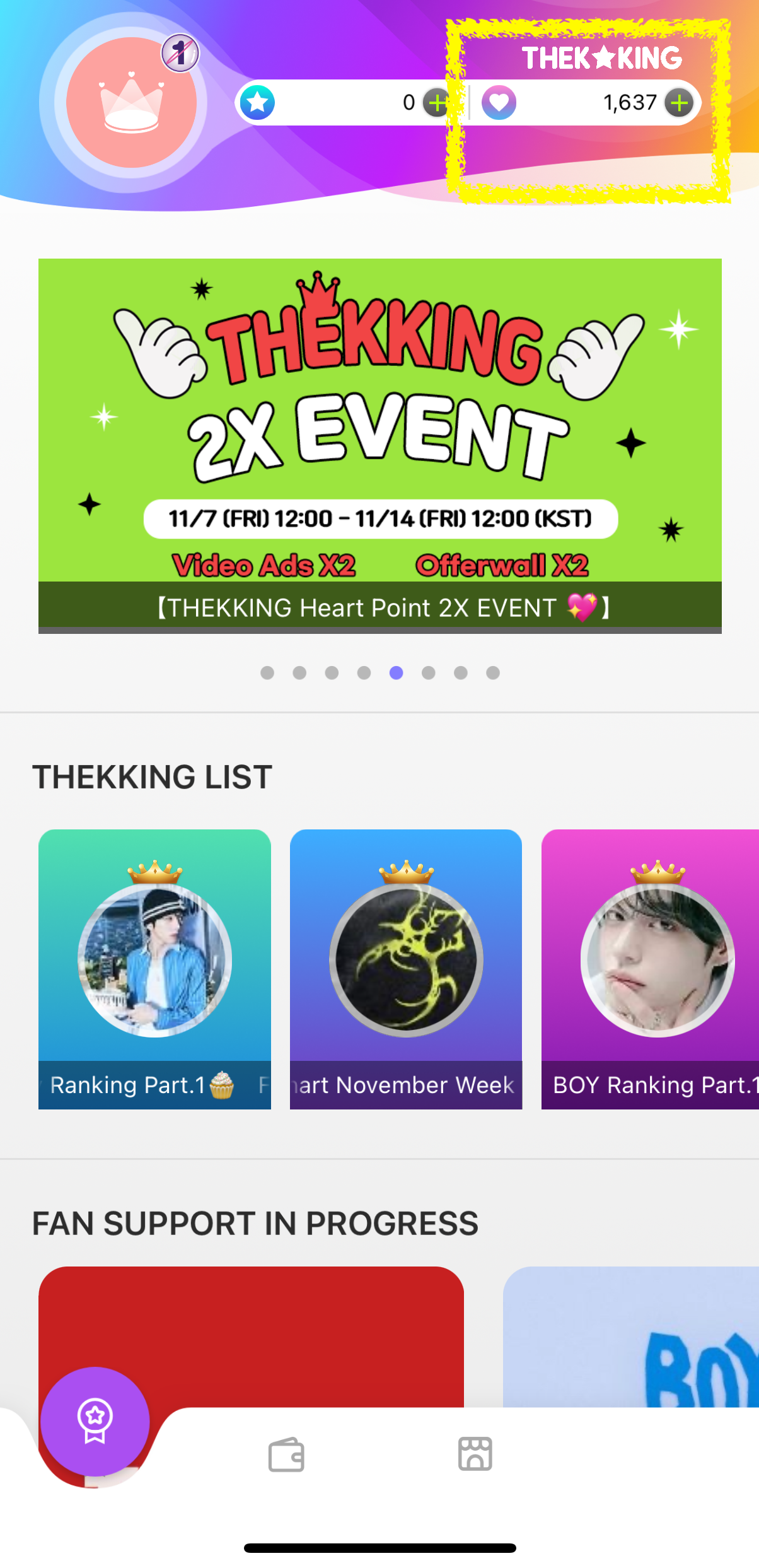
Task: Add heart points beside 1,637
Action: click(x=679, y=103)
